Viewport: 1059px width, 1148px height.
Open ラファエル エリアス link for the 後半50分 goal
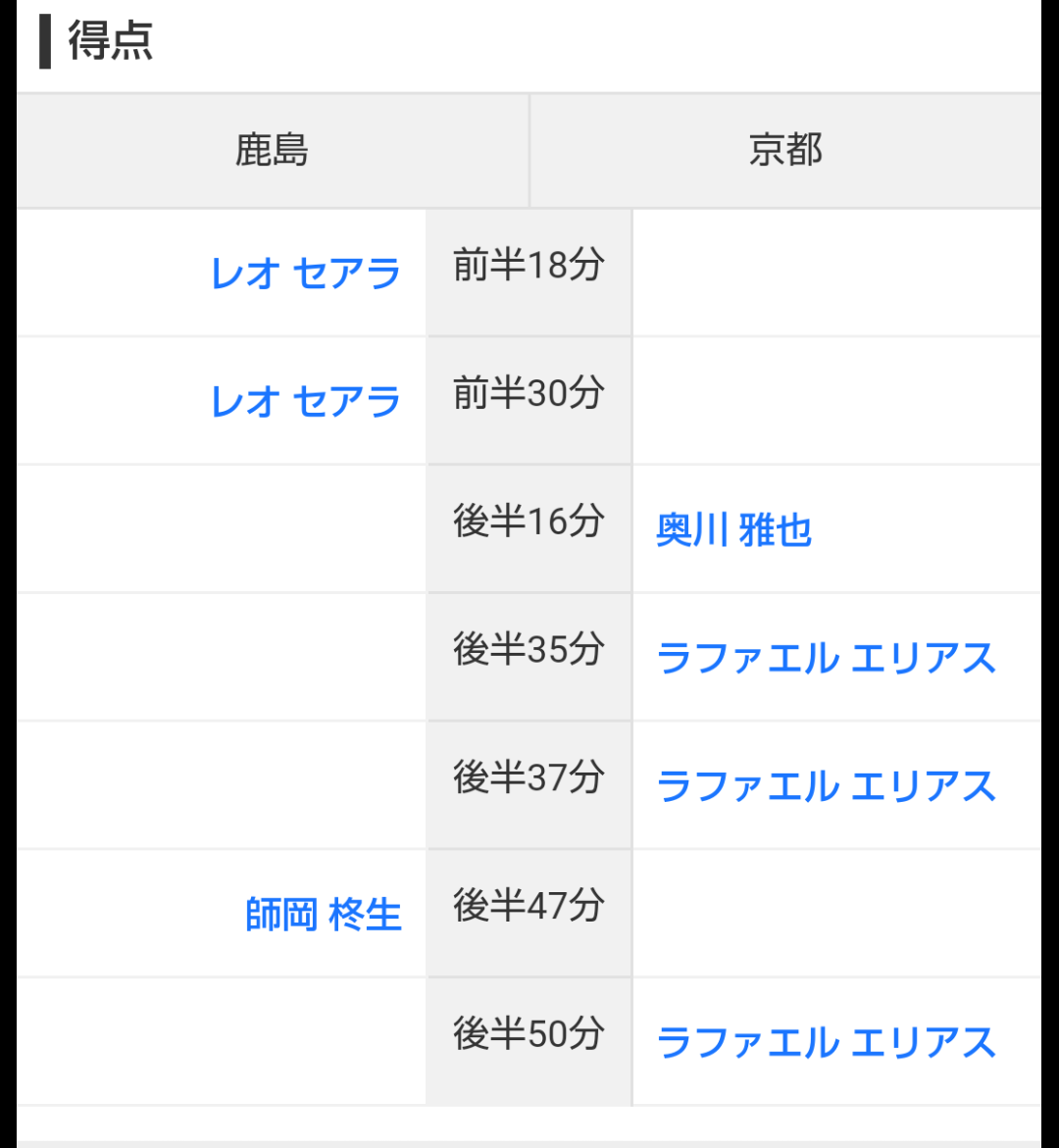tap(826, 1042)
